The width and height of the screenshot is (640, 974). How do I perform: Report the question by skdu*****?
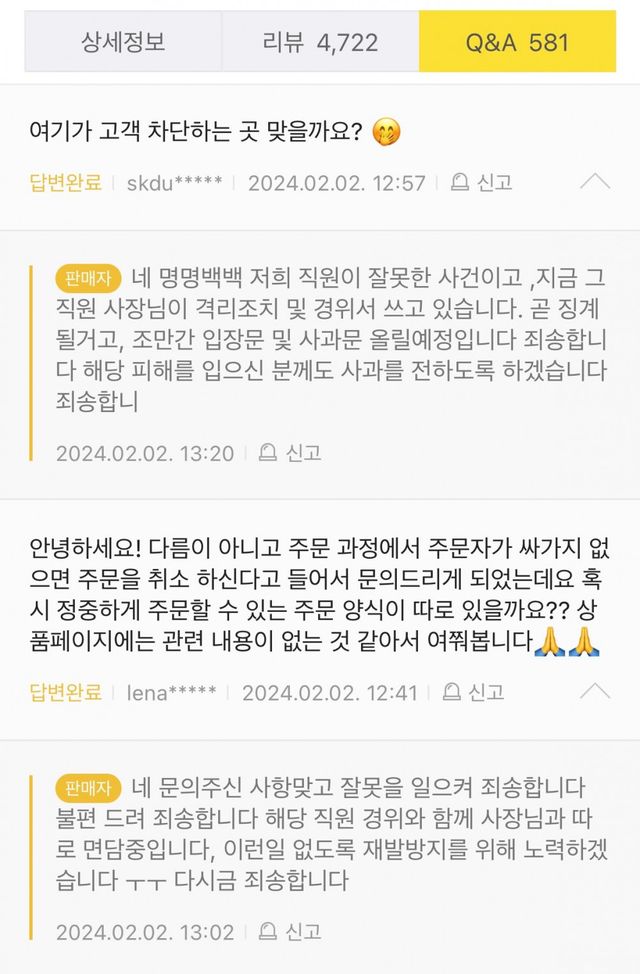pos(482,183)
